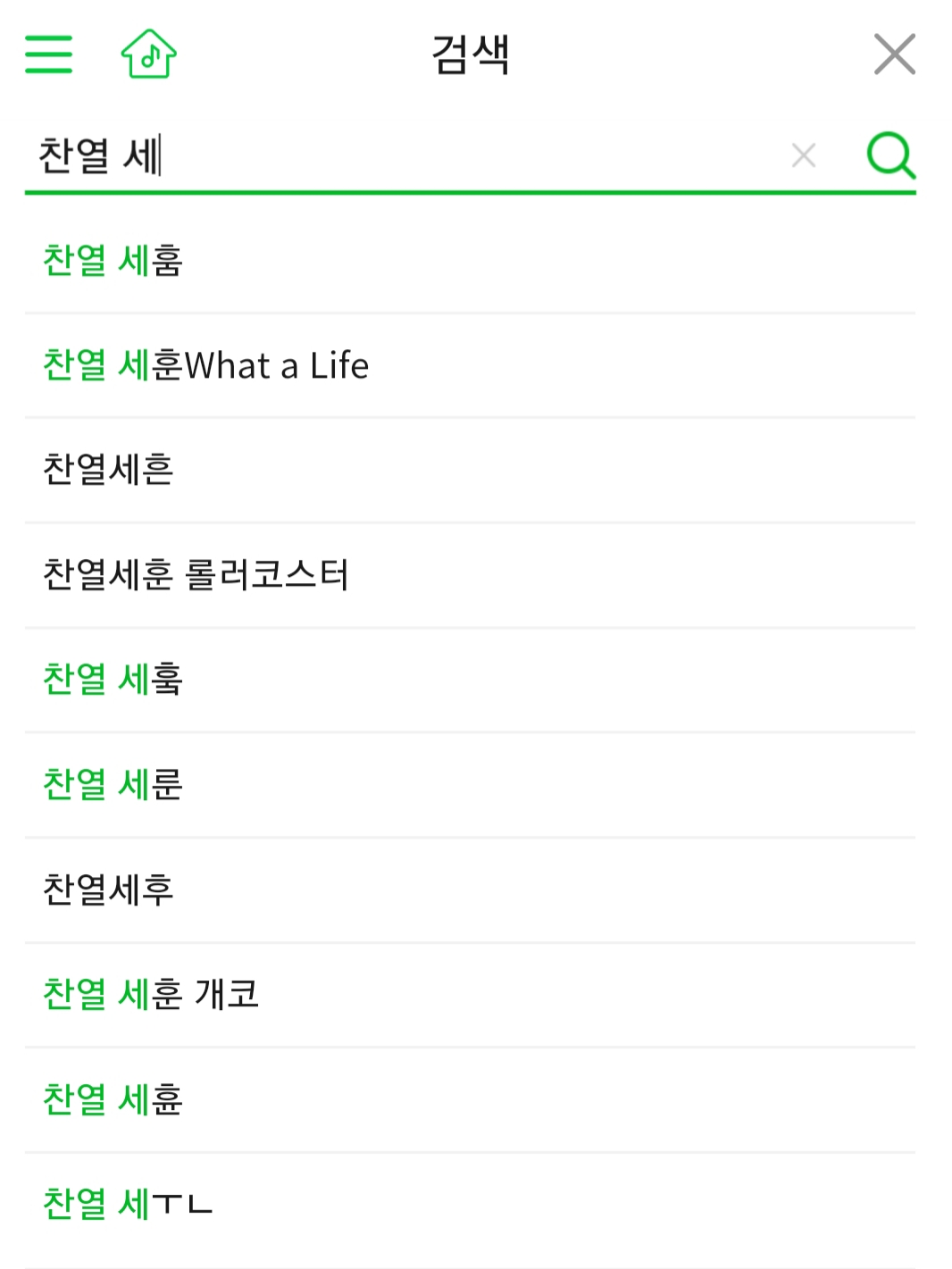
Task: Select suggestion 찬열 세룬
Action: 111,786
